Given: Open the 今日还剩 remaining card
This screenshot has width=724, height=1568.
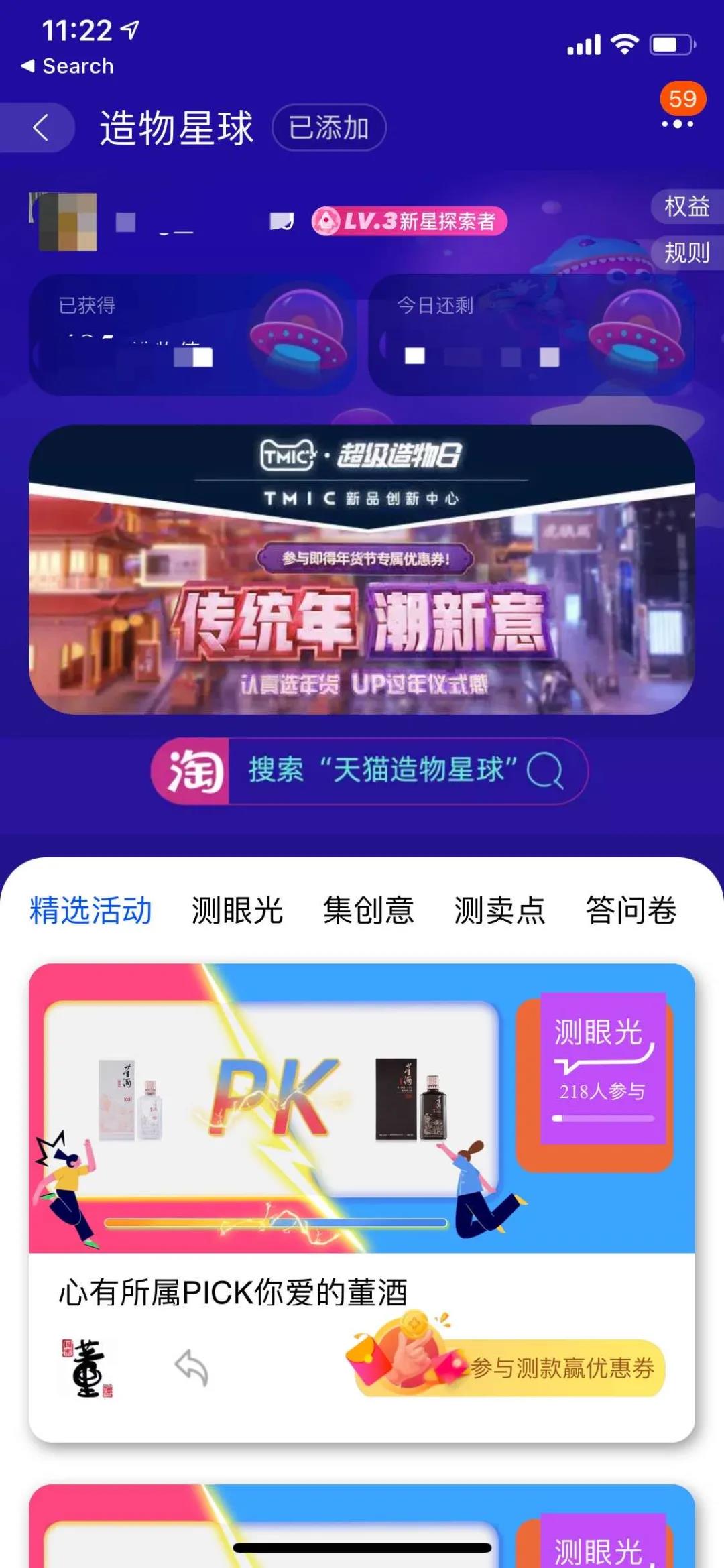Looking at the screenshot, I should coord(531,334).
